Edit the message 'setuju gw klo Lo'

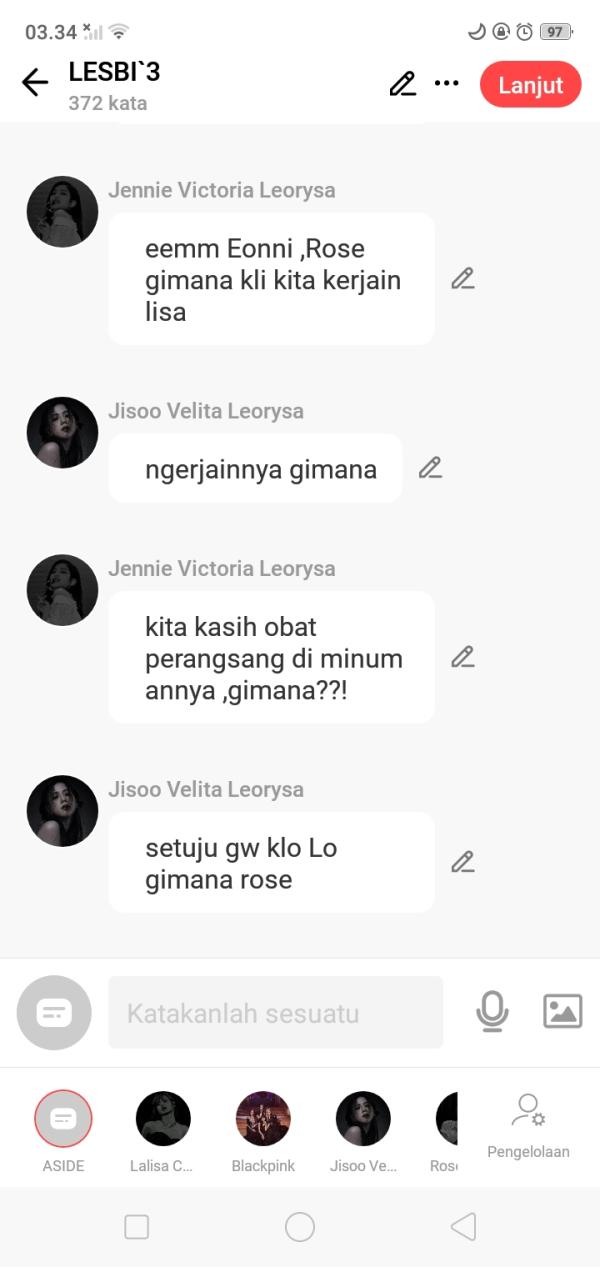[462, 862]
